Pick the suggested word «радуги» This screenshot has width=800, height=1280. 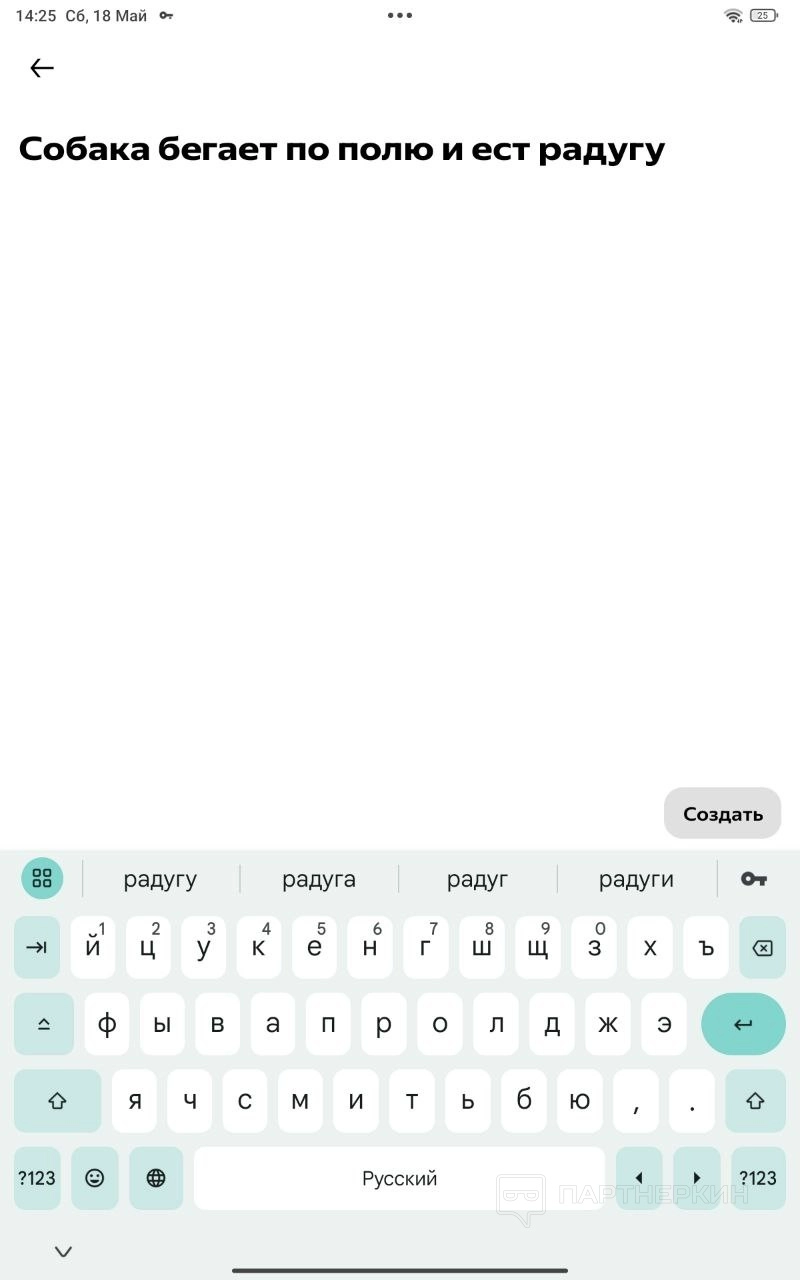click(636, 880)
